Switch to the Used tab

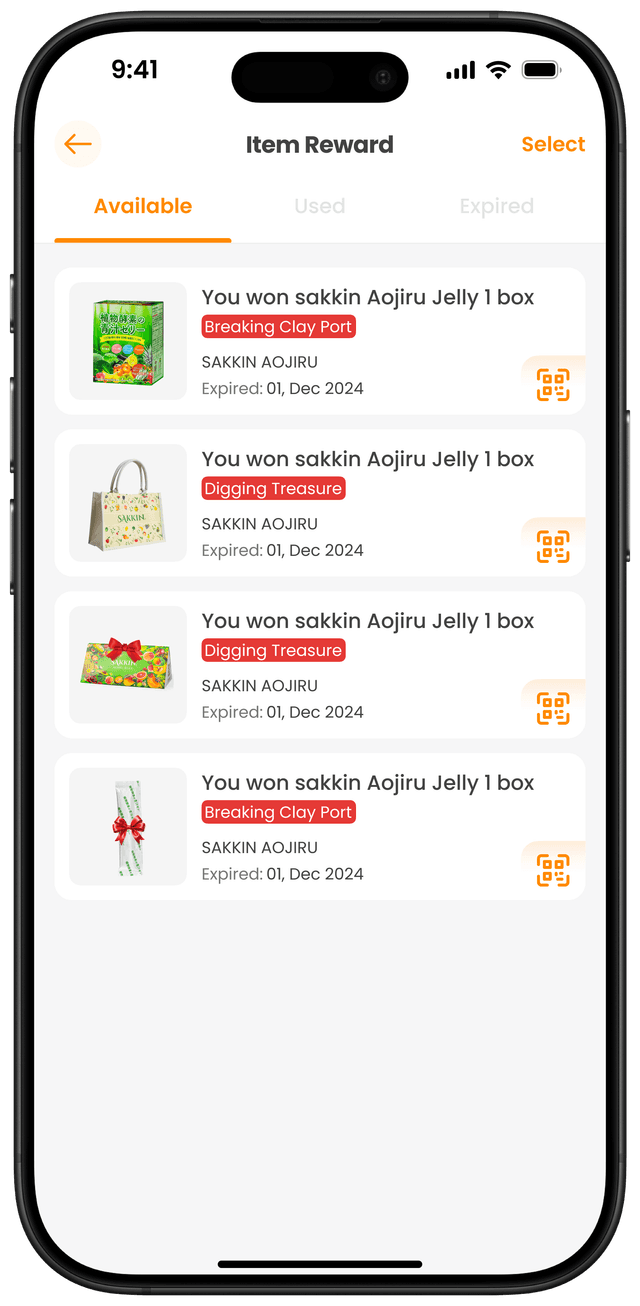[x=319, y=206]
